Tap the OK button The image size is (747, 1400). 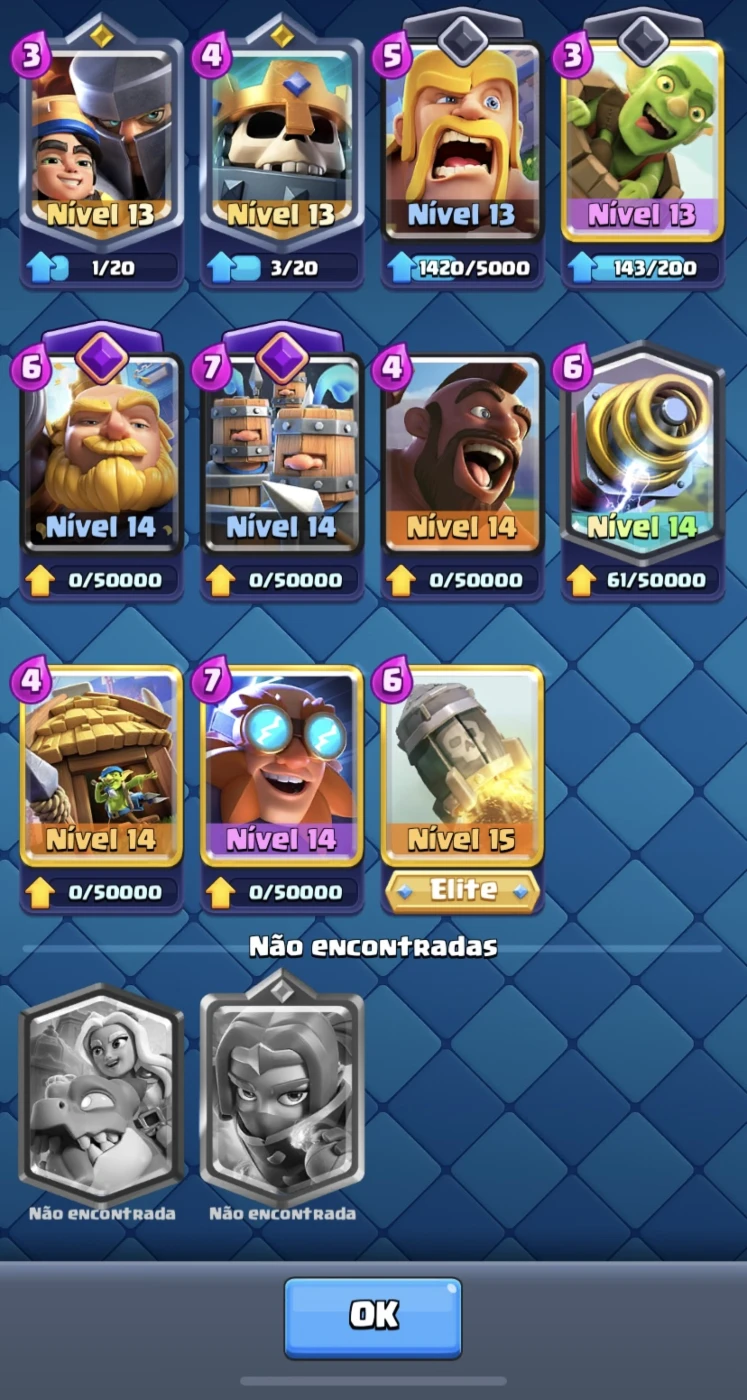tap(373, 1317)
